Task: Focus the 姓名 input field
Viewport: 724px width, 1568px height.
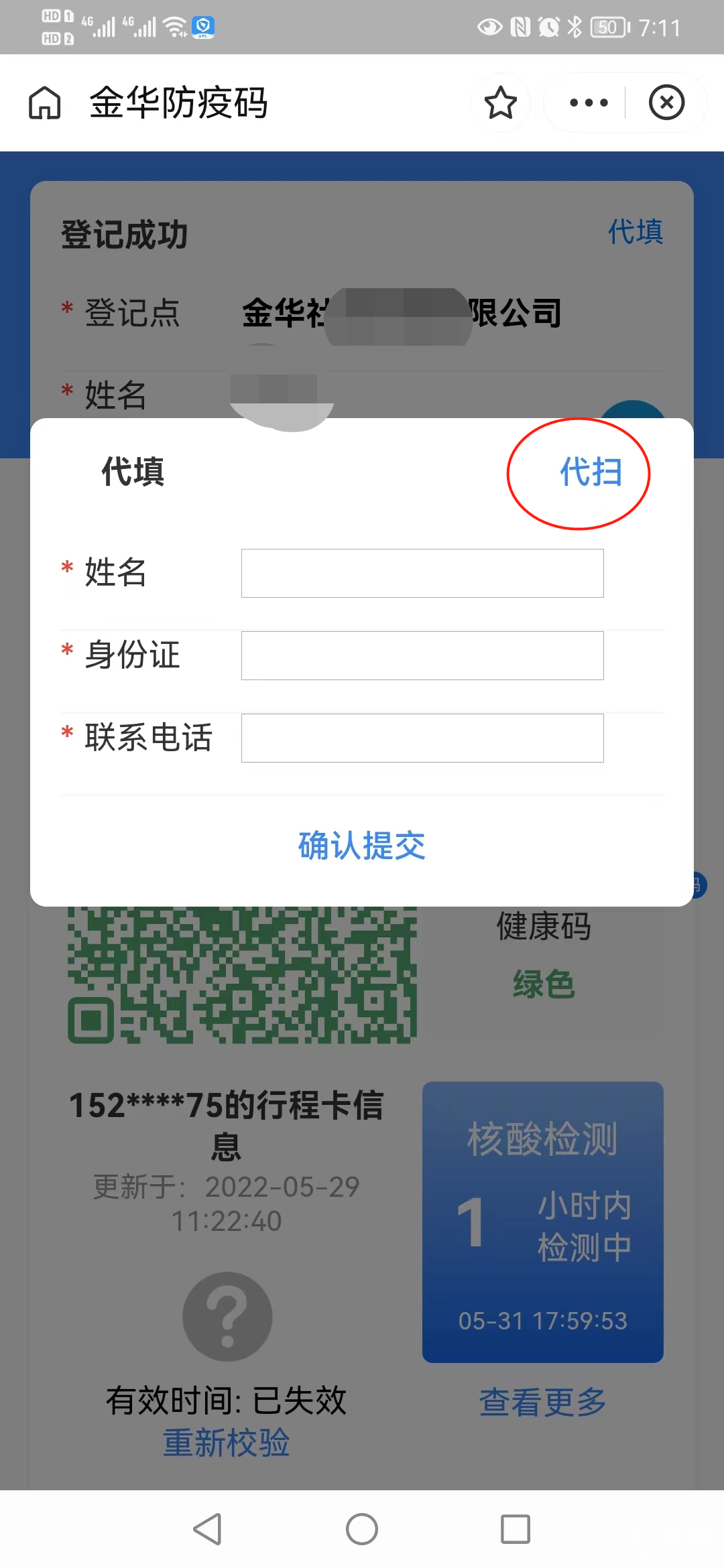Action: (x=422, y=574)
